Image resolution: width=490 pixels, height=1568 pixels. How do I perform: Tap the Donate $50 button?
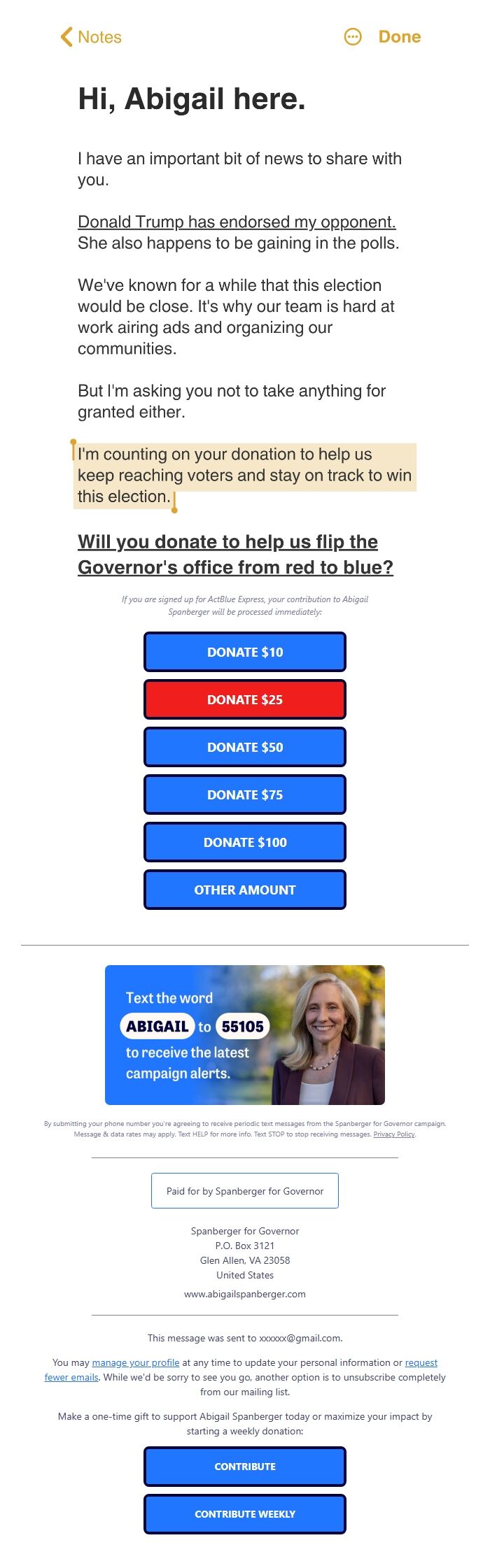[245, 747]
